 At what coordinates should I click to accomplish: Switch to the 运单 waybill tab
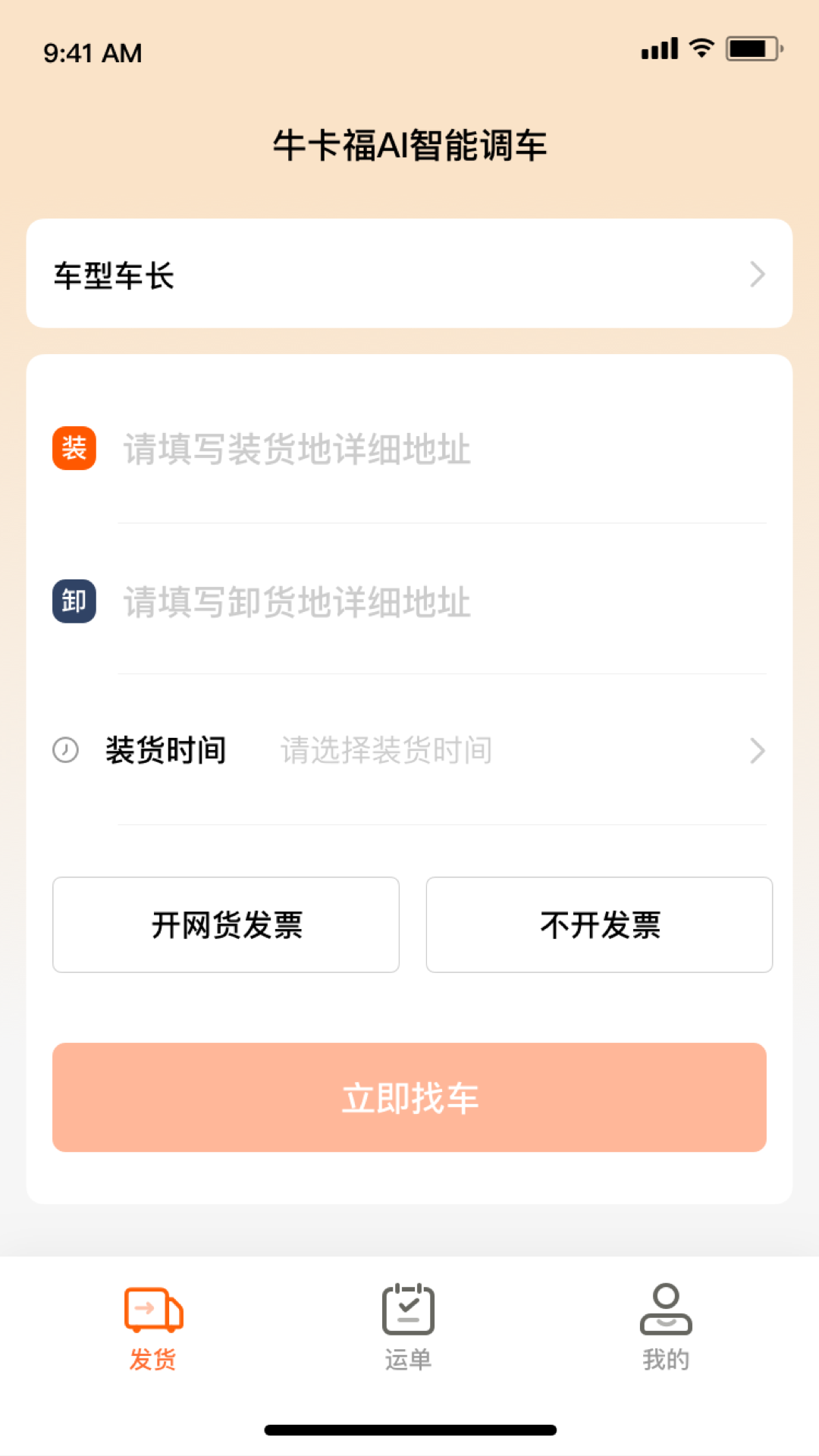(x=409, y=1327)
